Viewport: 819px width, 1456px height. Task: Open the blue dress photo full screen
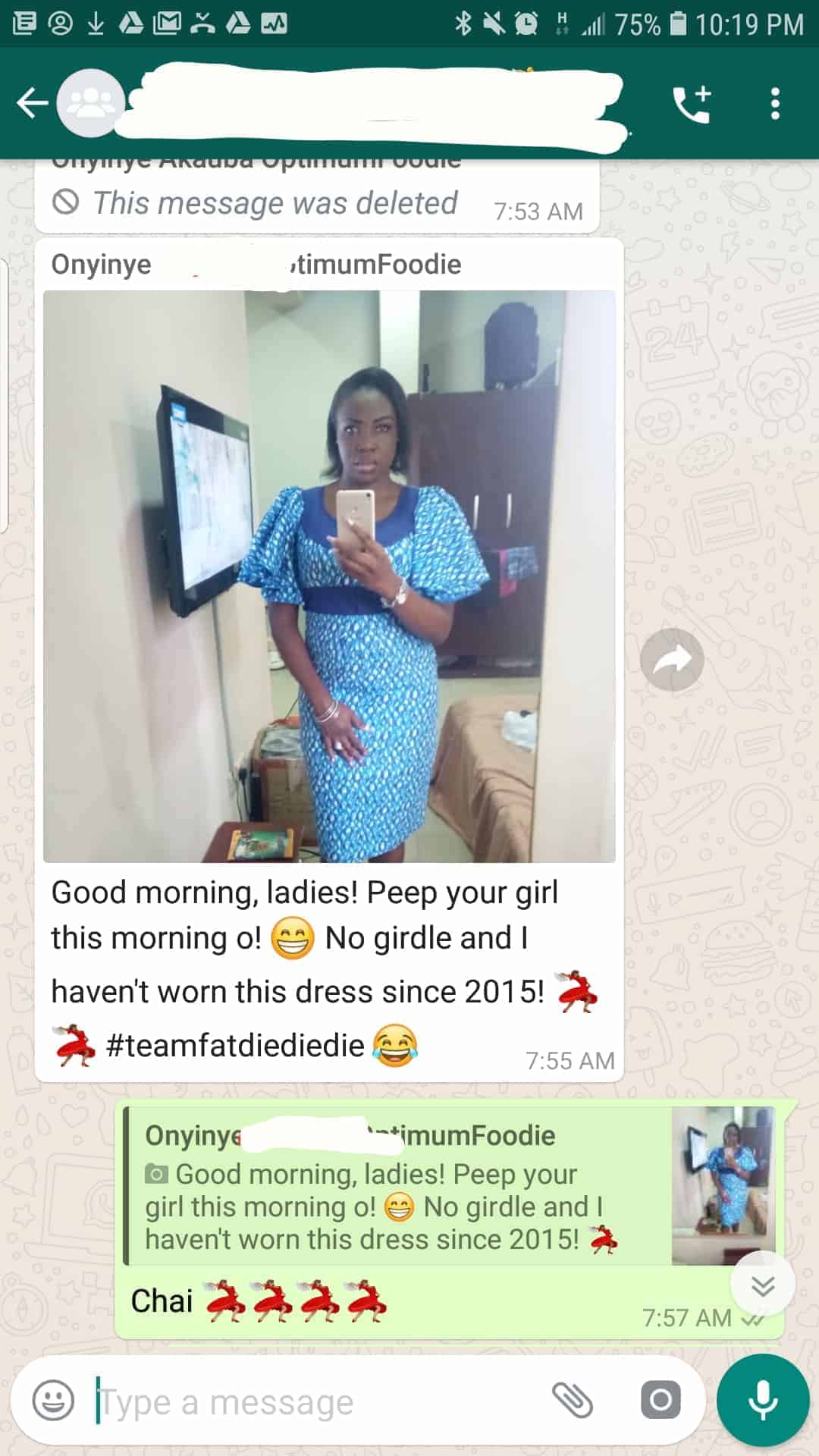tap(329, 576)
